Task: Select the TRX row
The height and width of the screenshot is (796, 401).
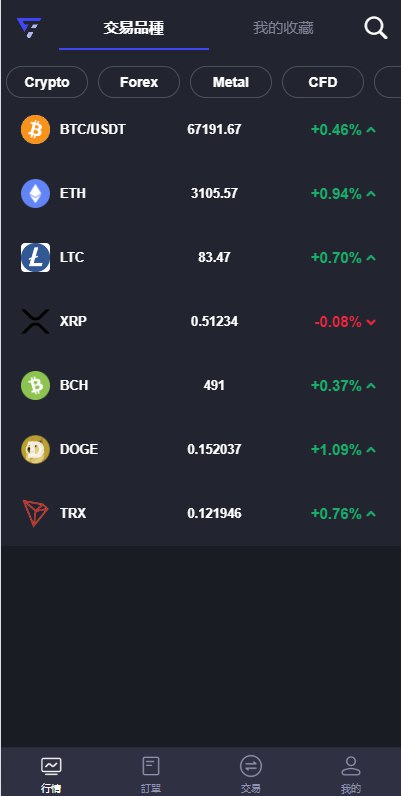Action: 200,513
